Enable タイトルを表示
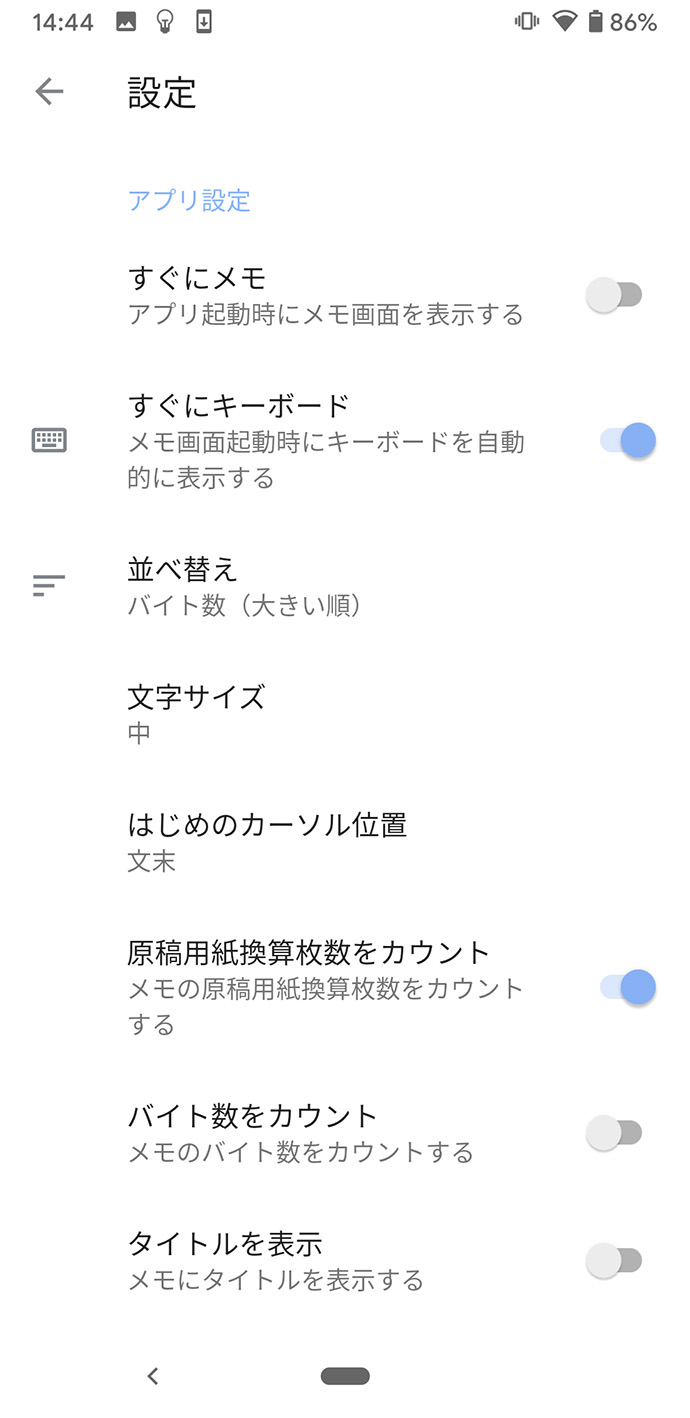The height and width of the screenshot is (1418, 690). click(614, 1261)
